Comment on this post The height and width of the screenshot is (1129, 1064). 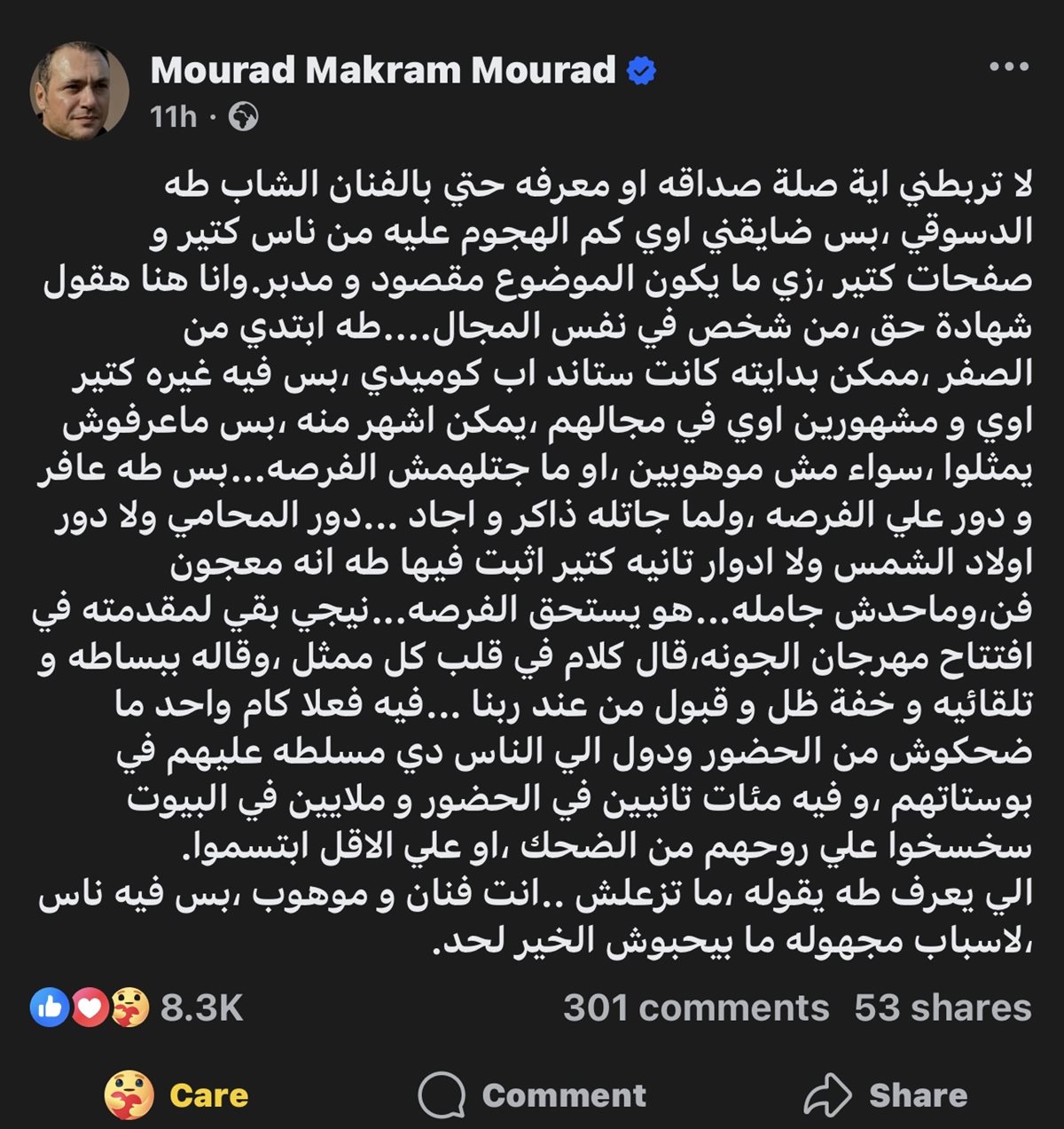click(532, 1095)
